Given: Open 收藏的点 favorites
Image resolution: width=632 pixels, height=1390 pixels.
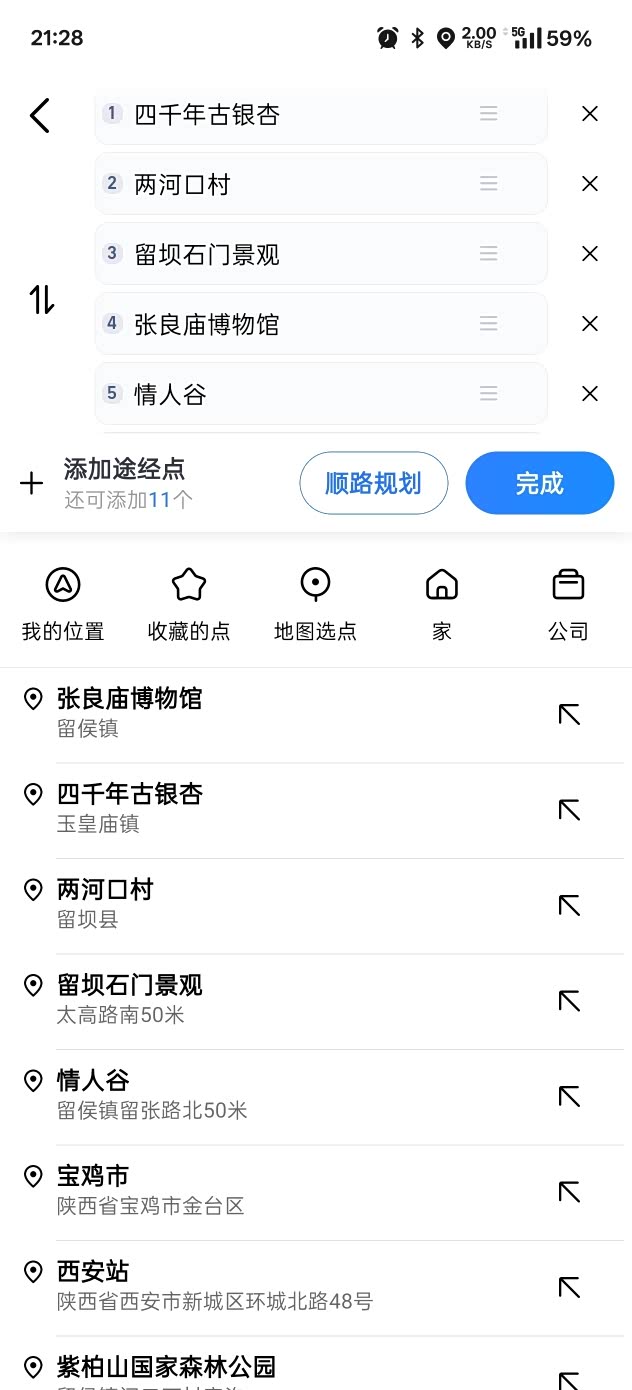Looking at the screenshot, I should pos(189,603).
